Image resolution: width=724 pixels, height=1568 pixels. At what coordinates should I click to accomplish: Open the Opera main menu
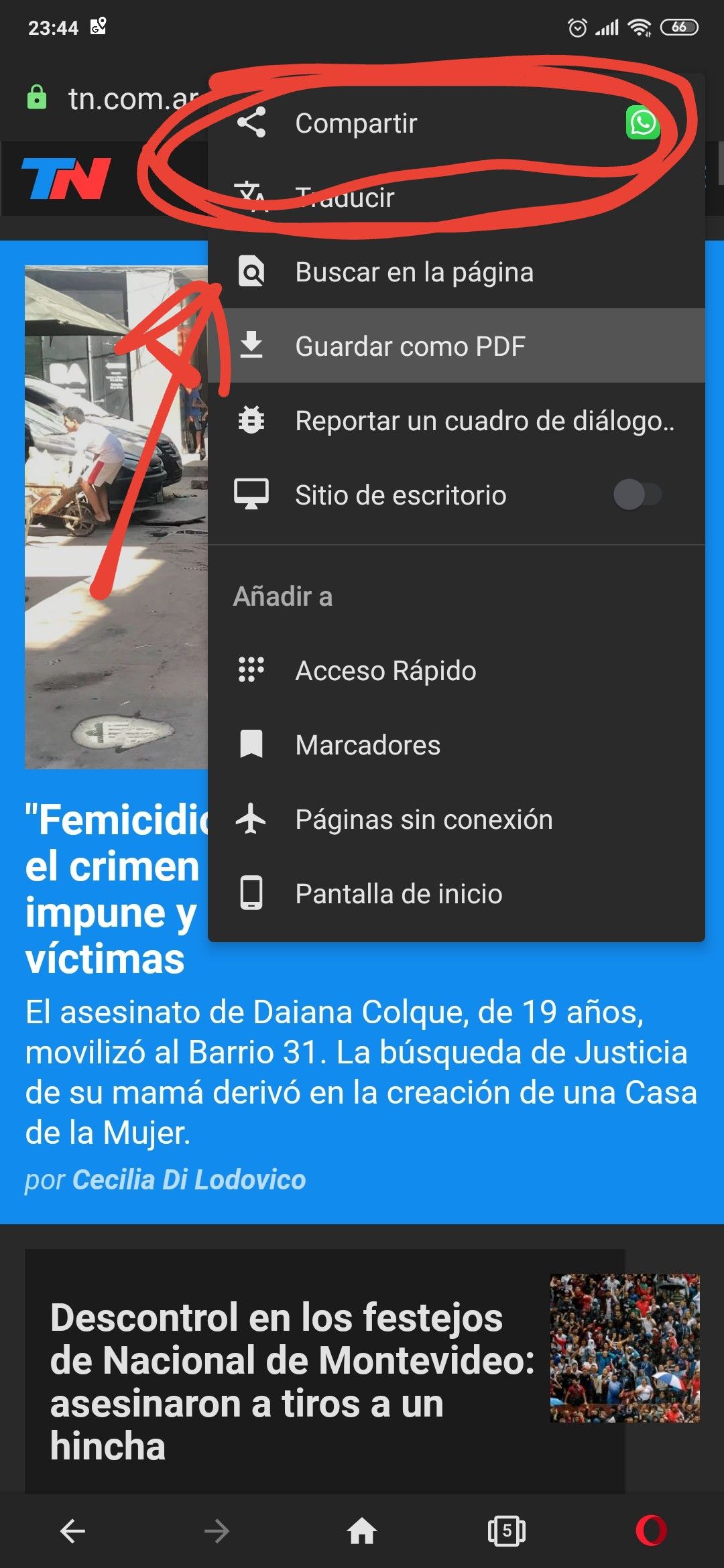tap(651, 1530)
